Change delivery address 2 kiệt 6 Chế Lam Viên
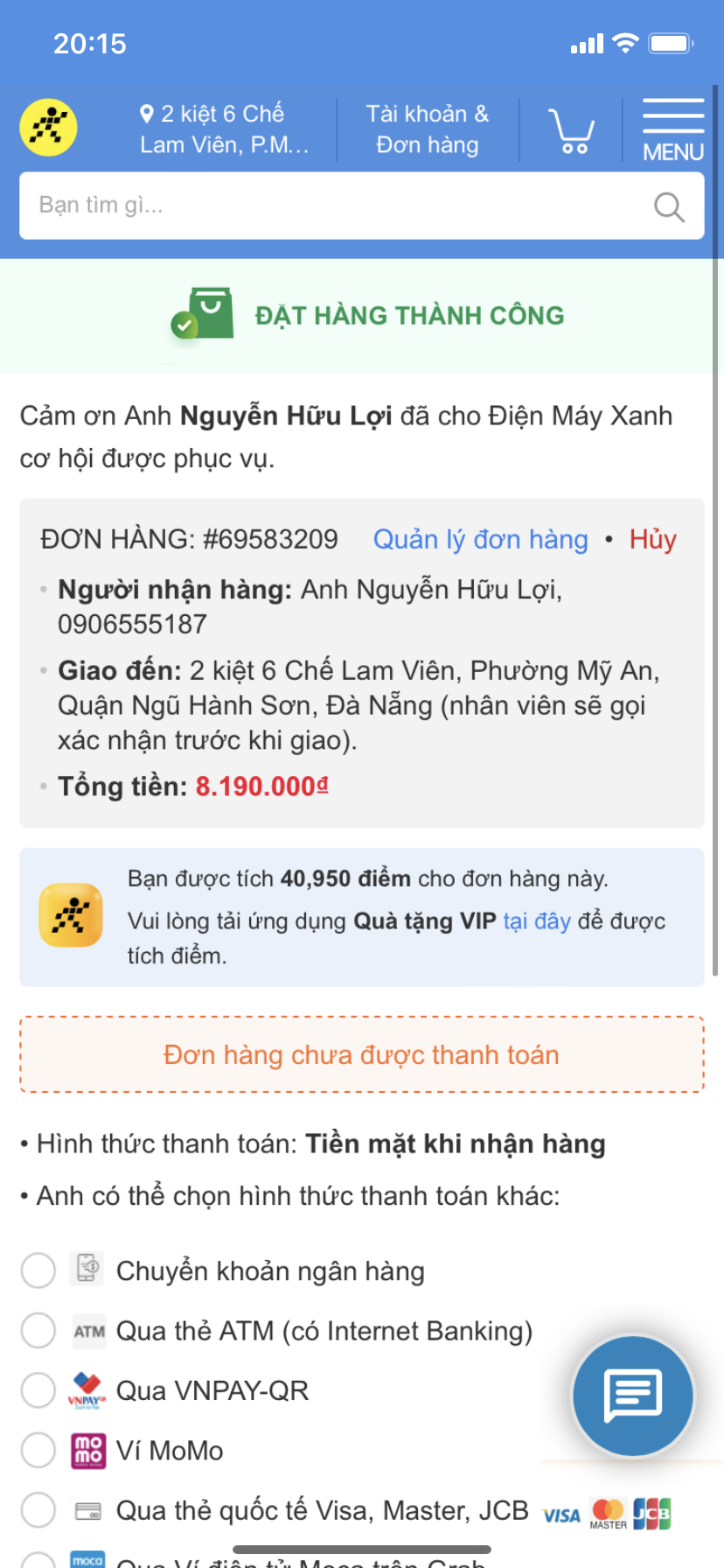The height and width of the screenshot is (1568, 724). (224, 129)
